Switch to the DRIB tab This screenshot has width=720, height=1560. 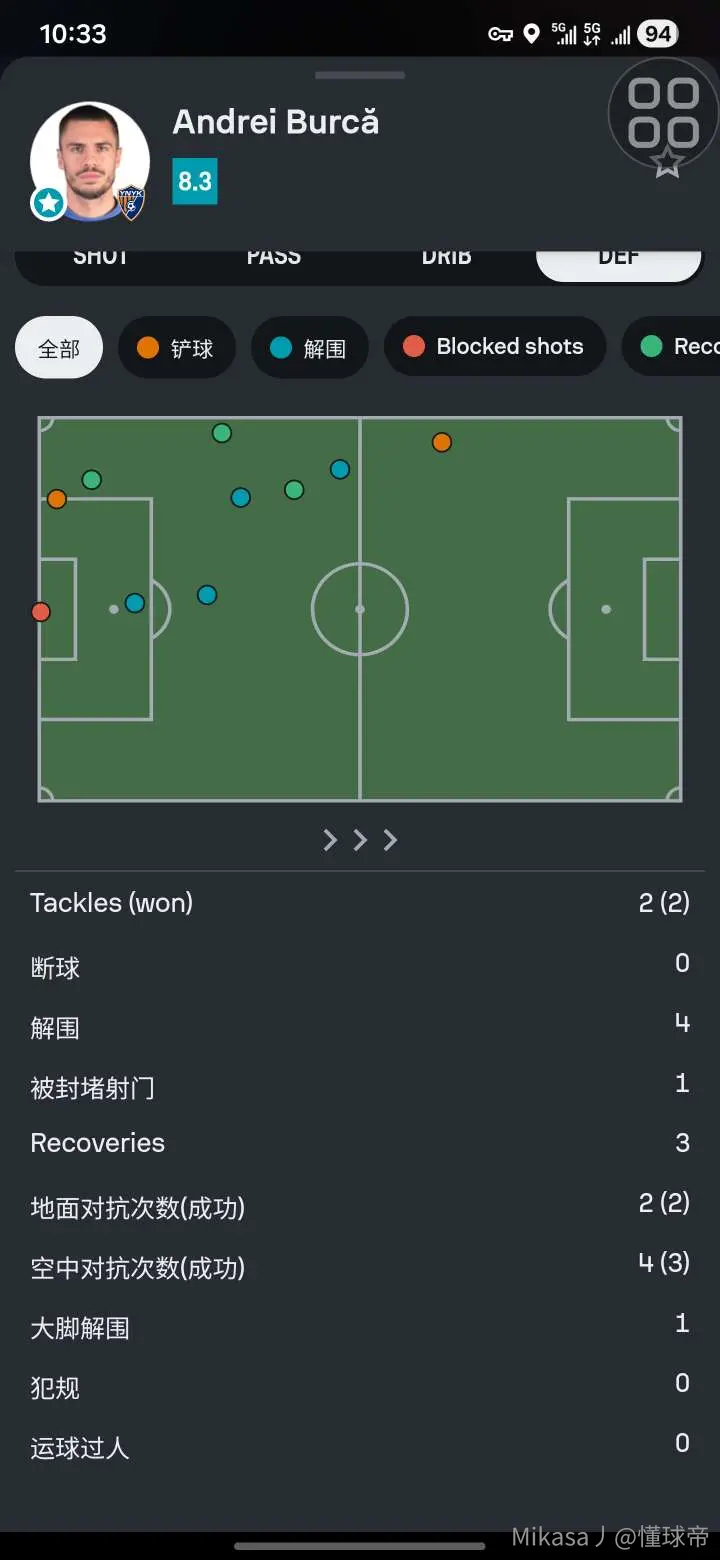pos(446,258)
